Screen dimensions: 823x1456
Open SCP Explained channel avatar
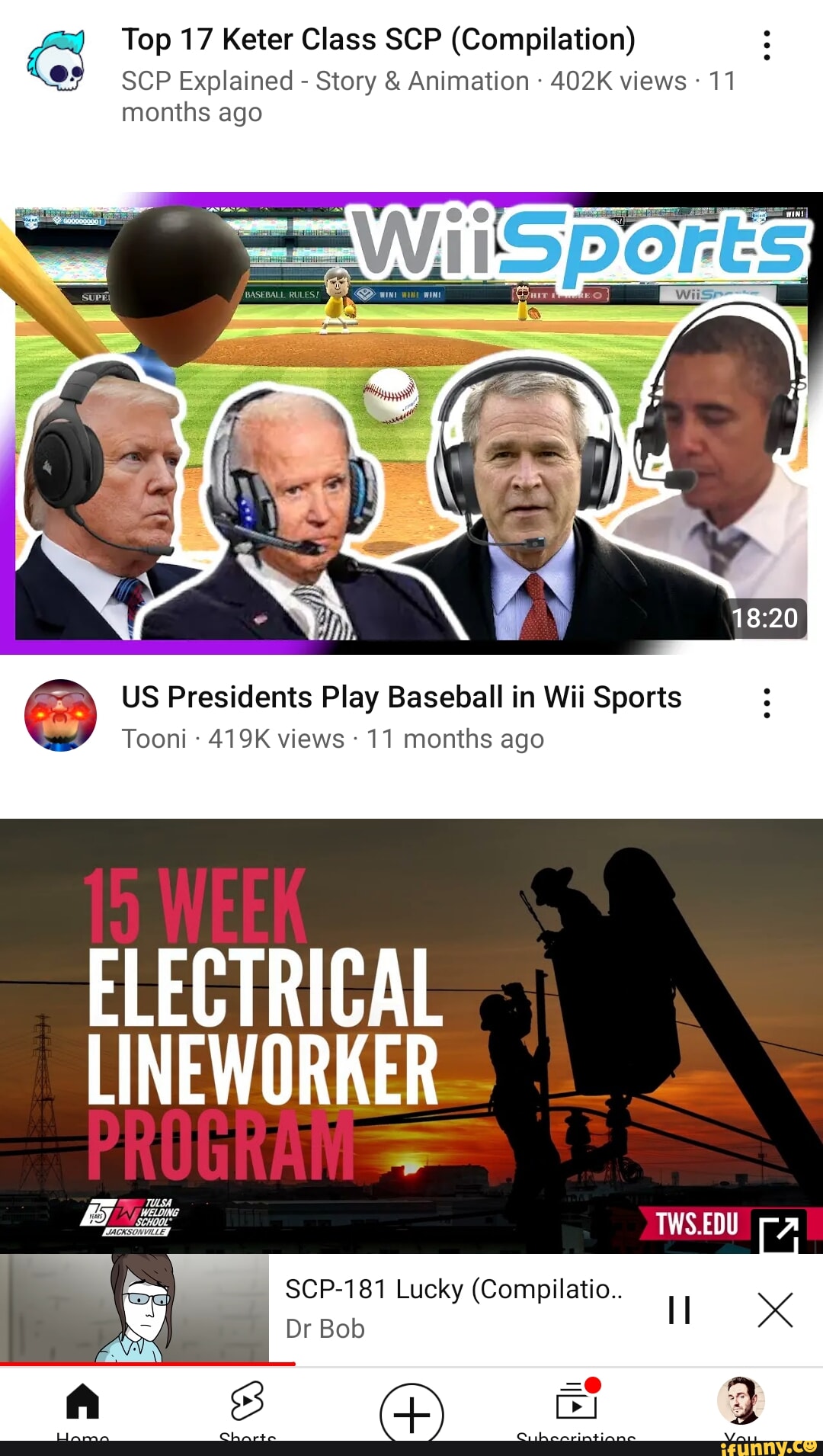click(x=56, y=60)
